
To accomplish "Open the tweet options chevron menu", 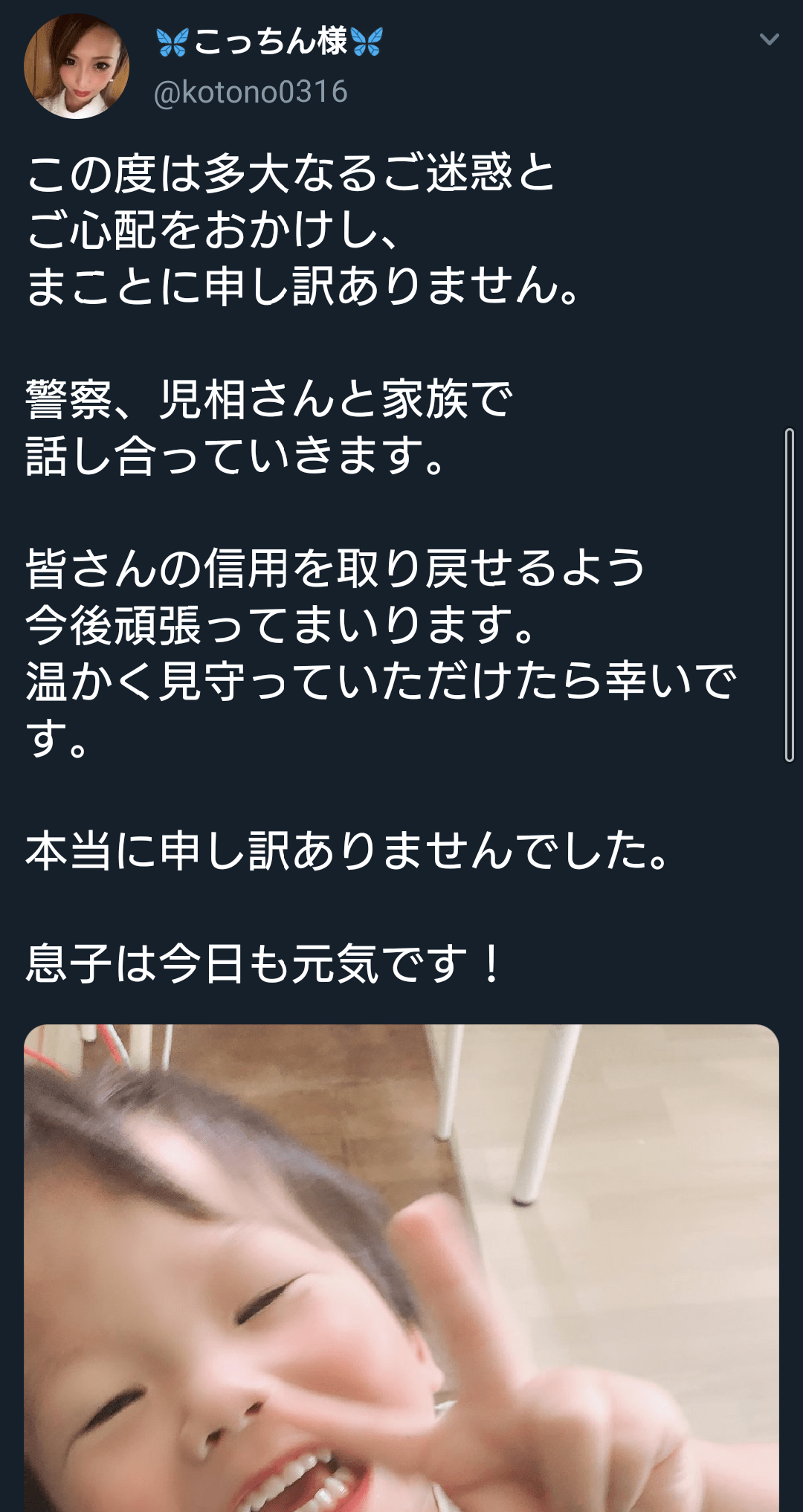I will 769,39.
